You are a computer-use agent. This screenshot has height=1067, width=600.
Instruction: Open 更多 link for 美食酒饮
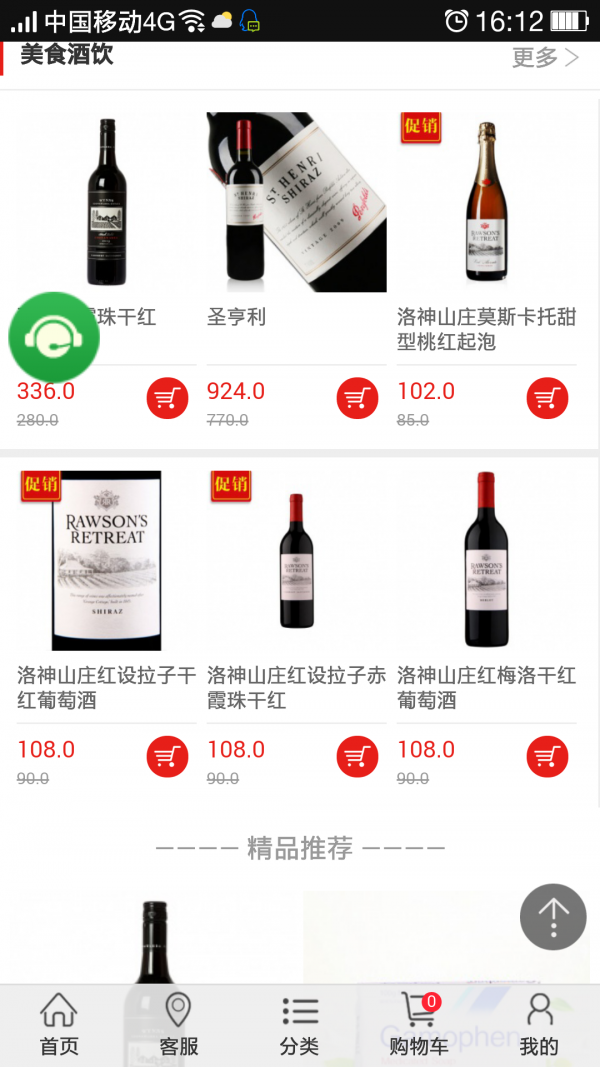pyautogui.click(x=545, y=57)
